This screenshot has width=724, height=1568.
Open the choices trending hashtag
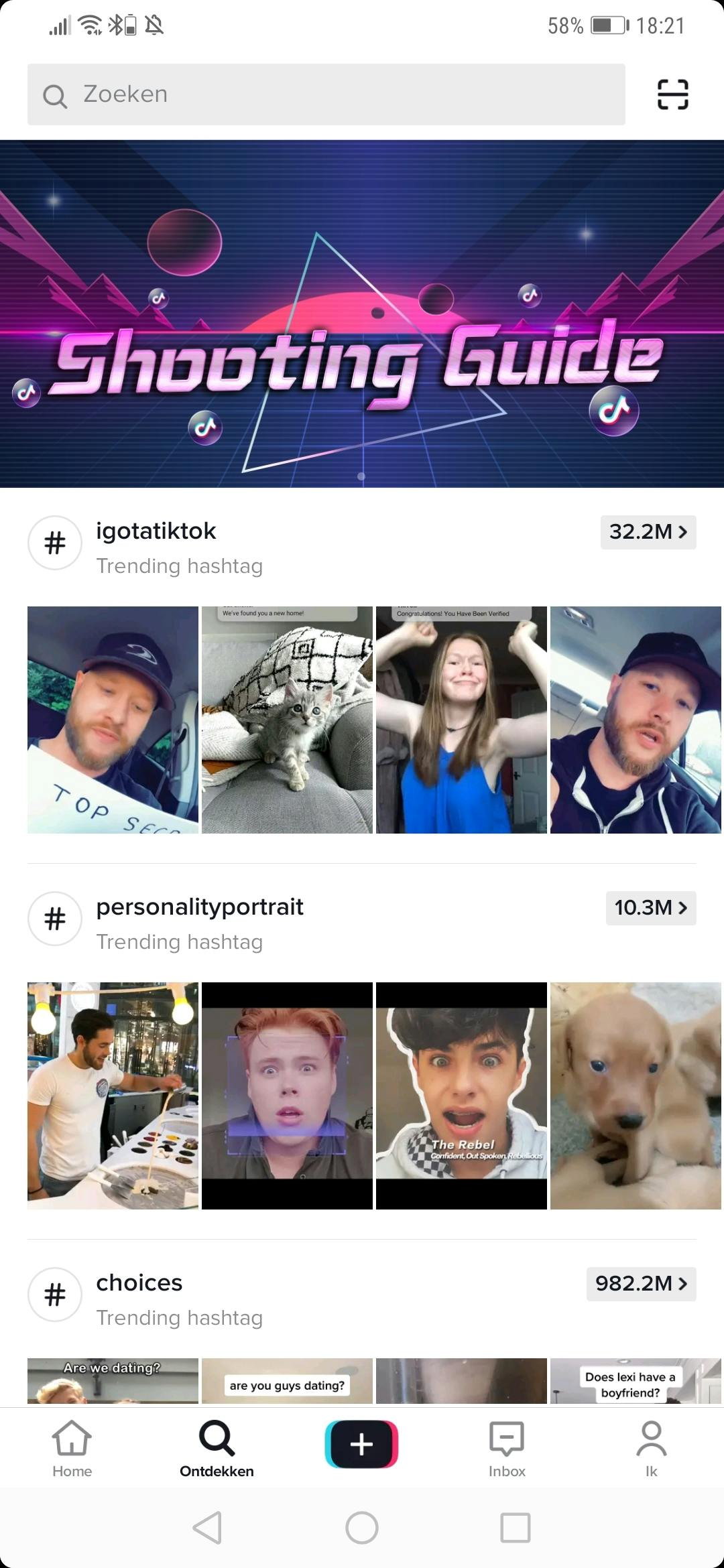pos(139,1283)
